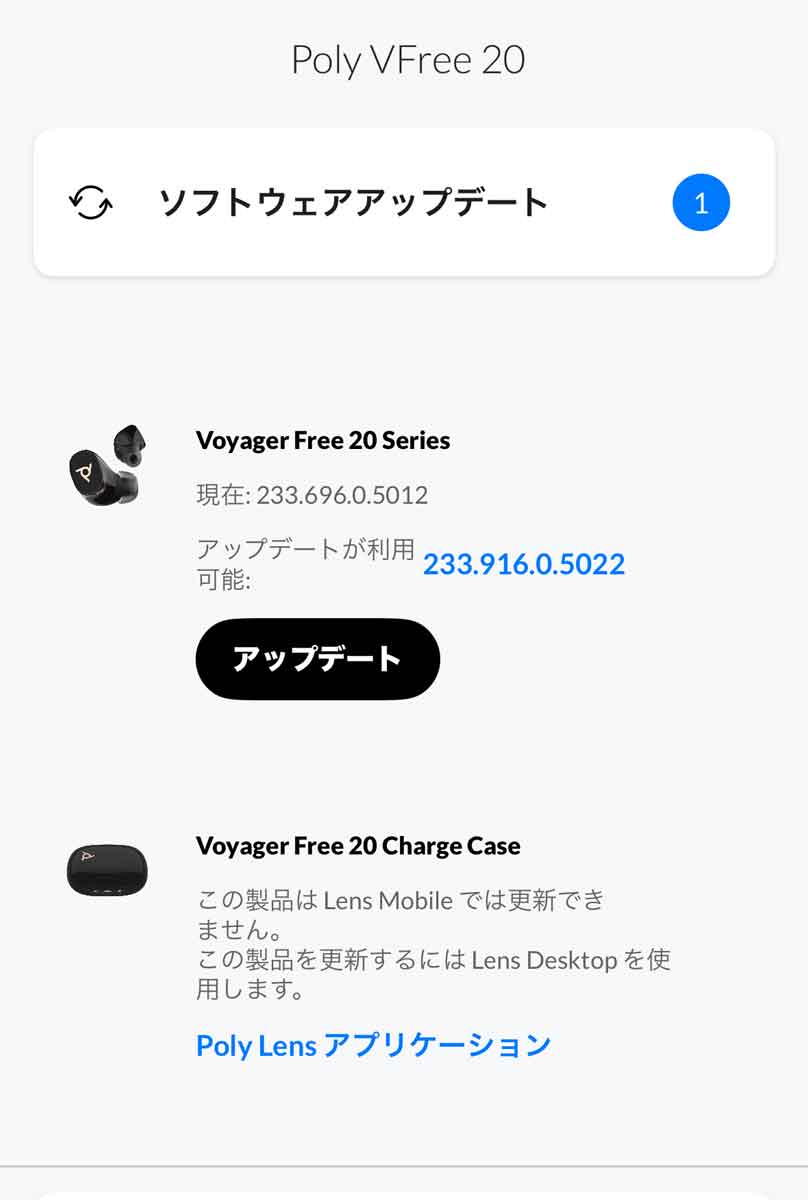Screen dimensions: 808x1200
Task: Click the circular-arrows software update icon
Action: (89, 202)
